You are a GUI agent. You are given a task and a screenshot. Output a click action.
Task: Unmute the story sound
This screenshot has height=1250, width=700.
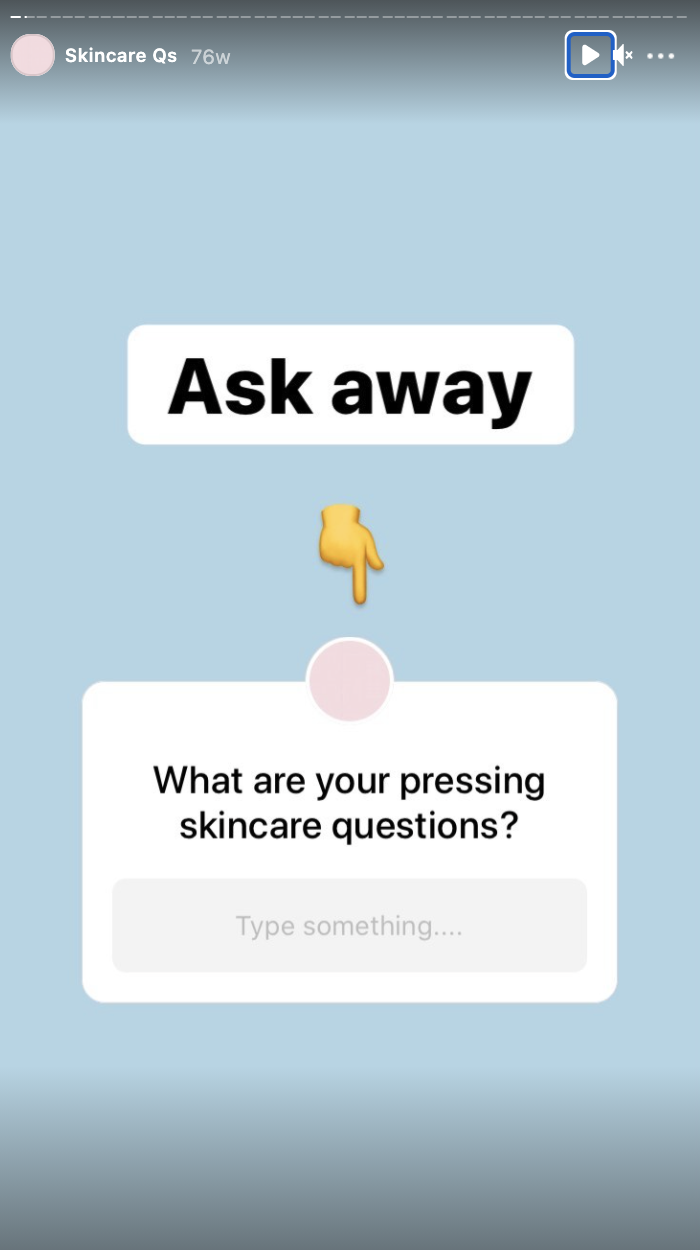623,55
